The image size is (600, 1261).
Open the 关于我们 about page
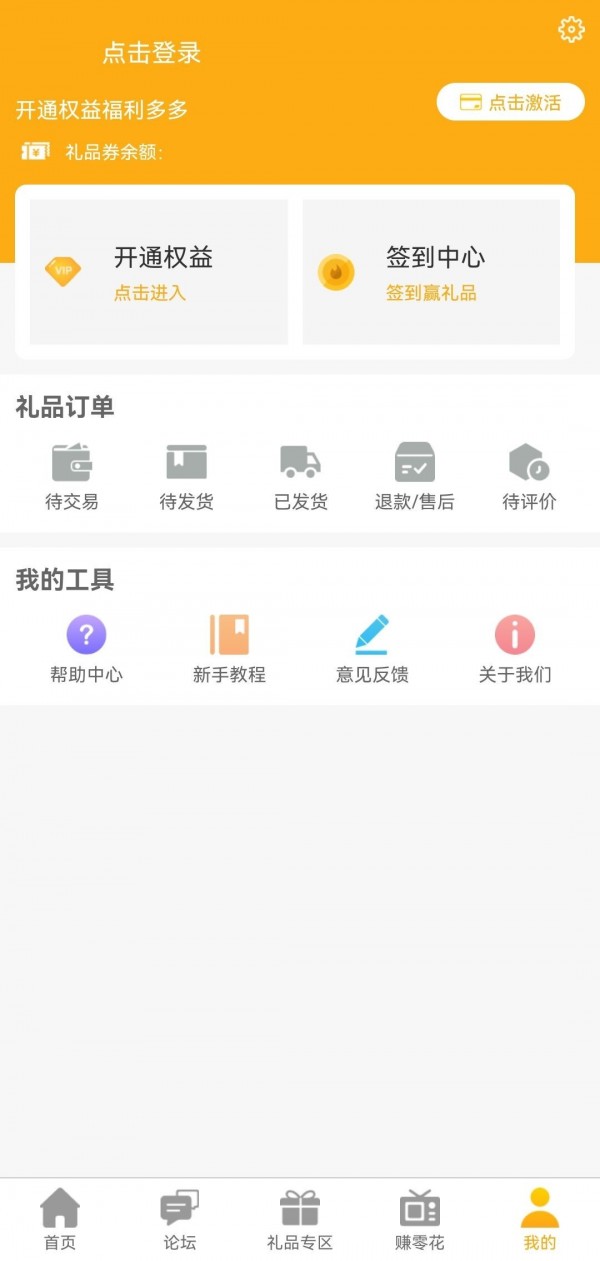(515, 649)
